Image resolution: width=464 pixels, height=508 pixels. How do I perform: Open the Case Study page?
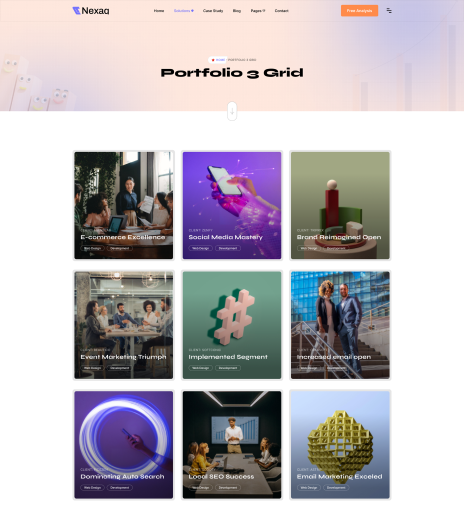click(x=213, y=11)
